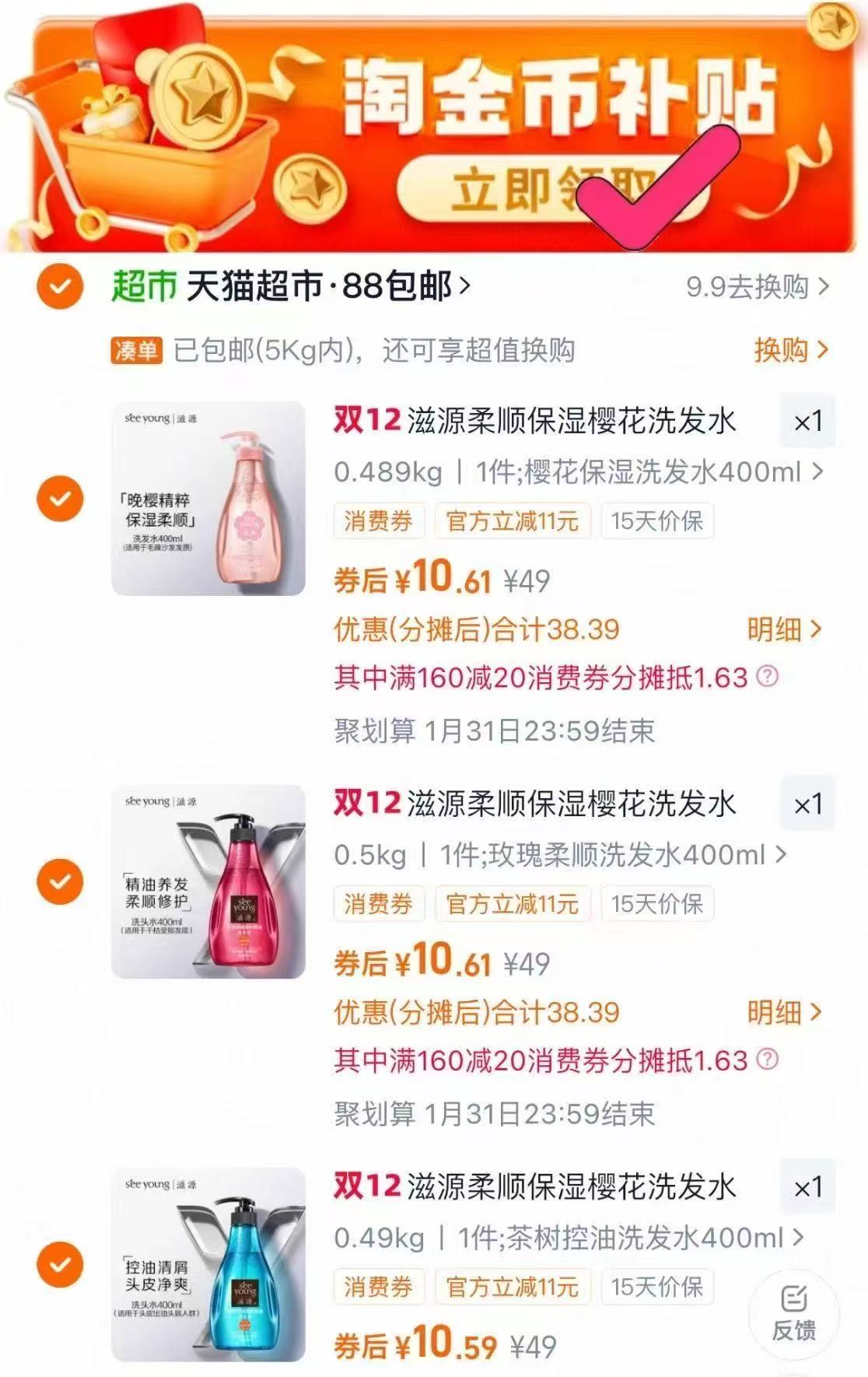Open the 反馈 feedback icon
This screenshot has width=868, height=1377.
[793, 1315]
